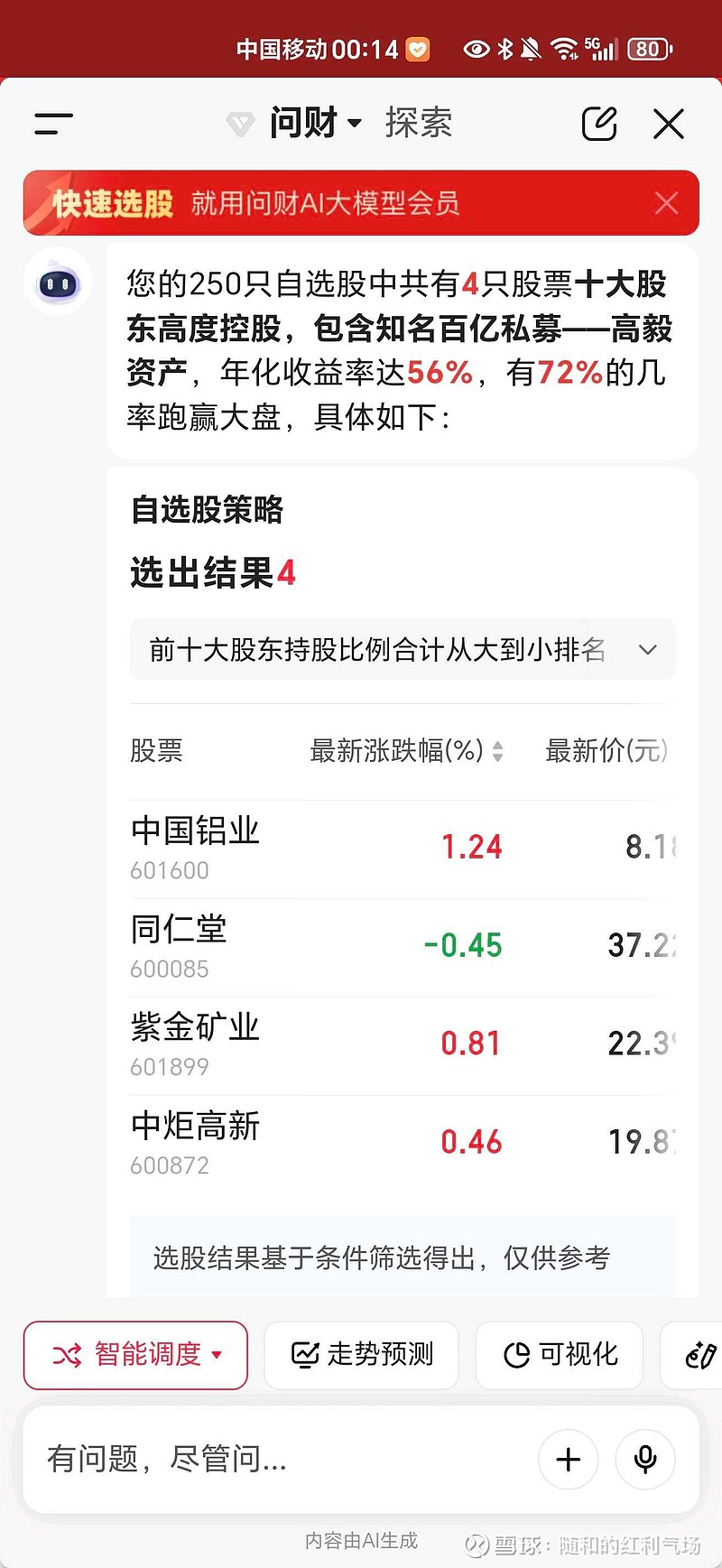Open the hamburger menu
The height and width of the screenshot is (1568, 722).
[x=53, y=124]
